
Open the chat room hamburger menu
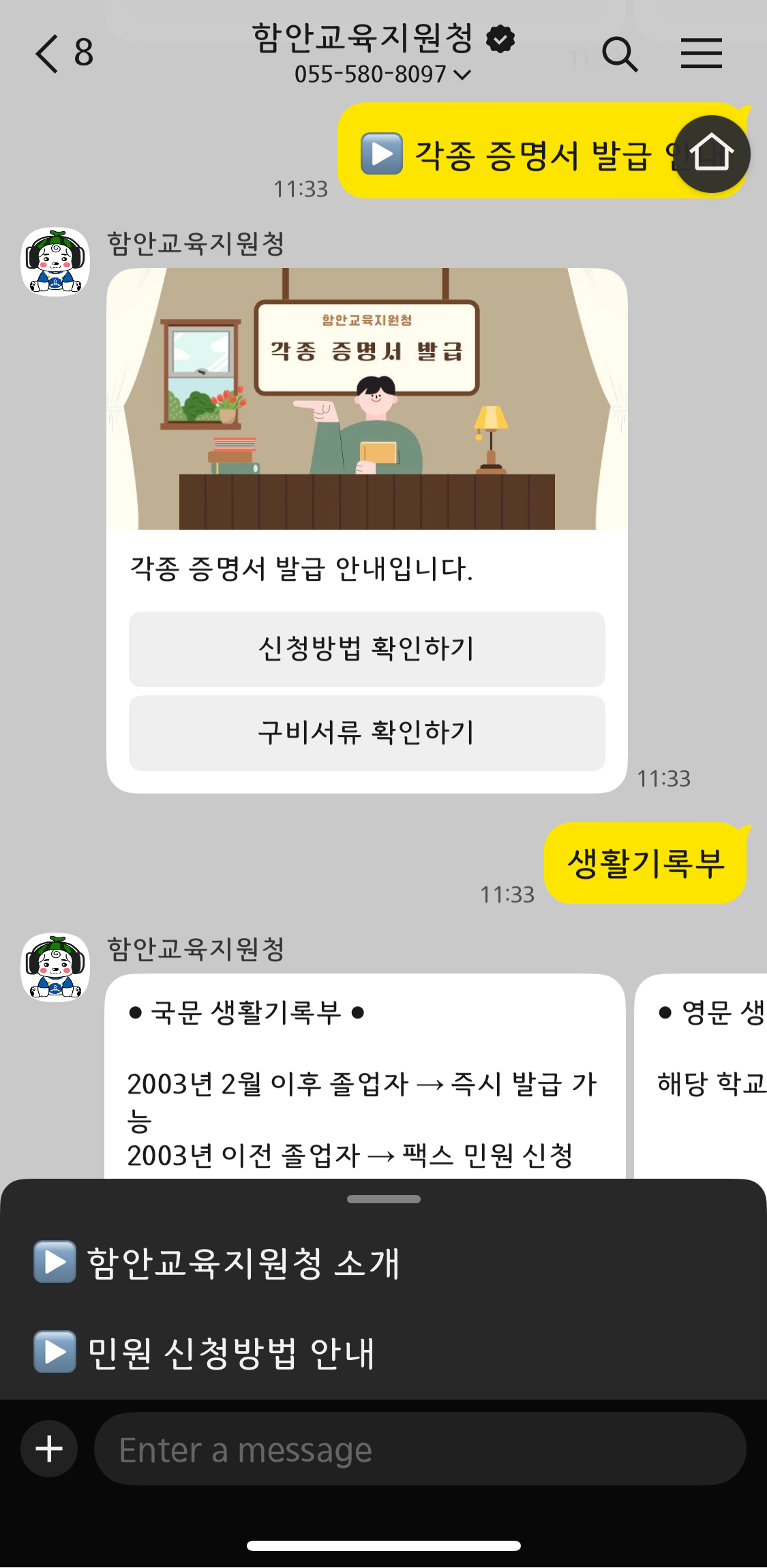click(x=701, y=54)
